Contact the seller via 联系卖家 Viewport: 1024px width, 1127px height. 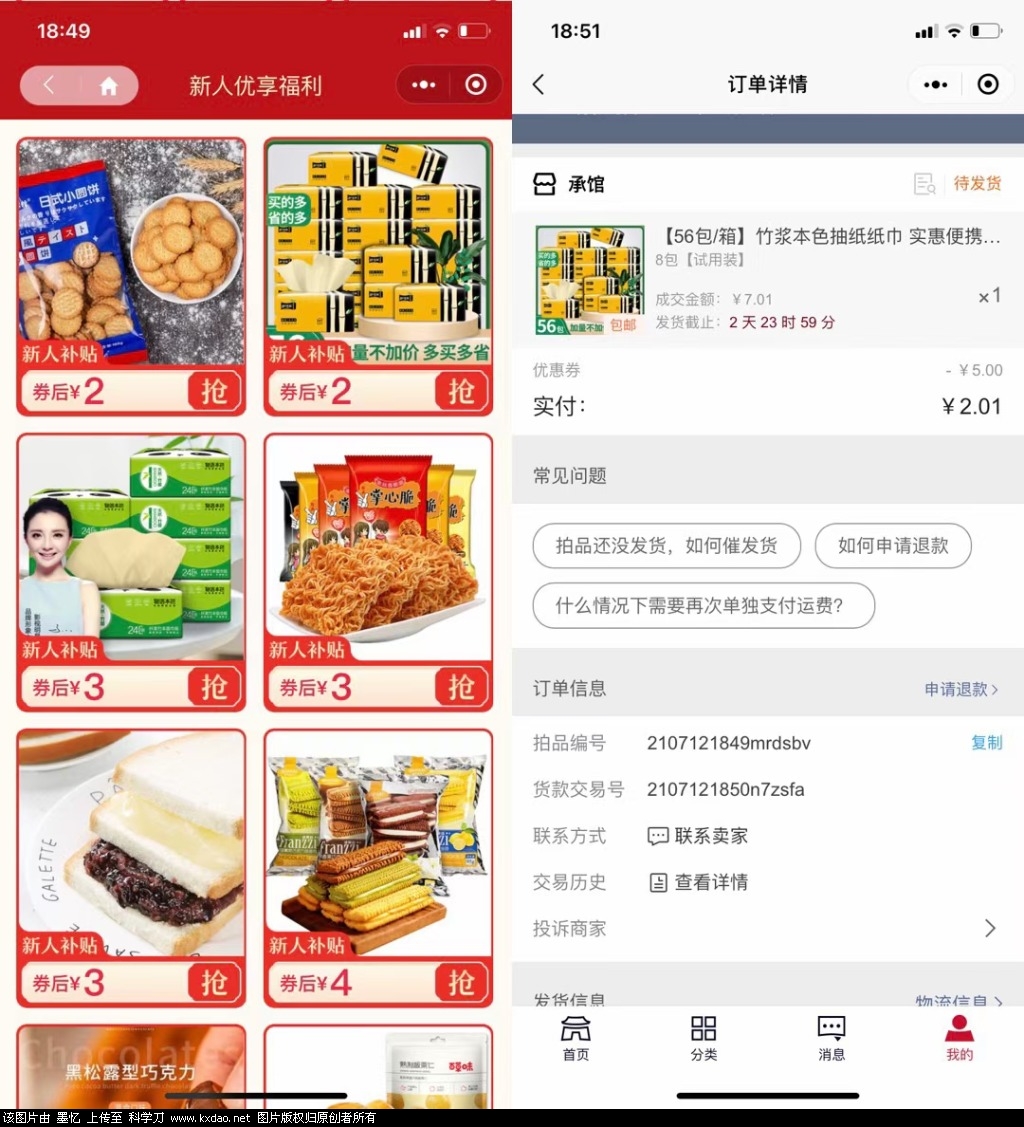point(698,836)
